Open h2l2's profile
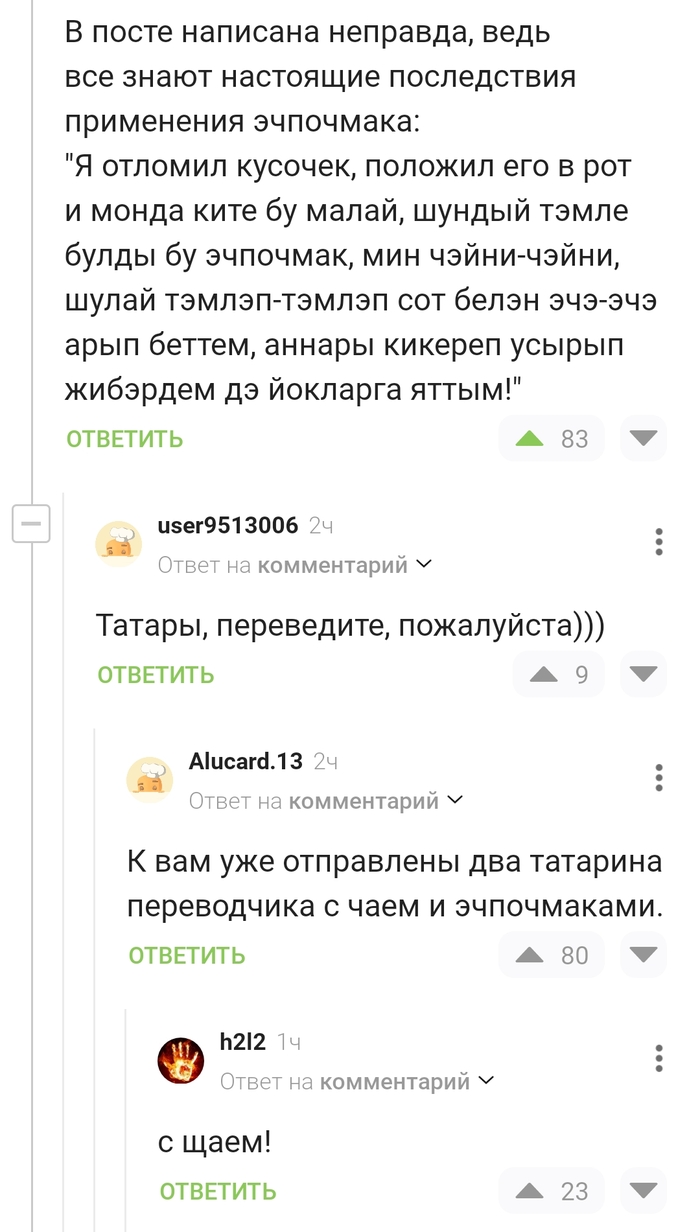 (x=243, y=1041)
